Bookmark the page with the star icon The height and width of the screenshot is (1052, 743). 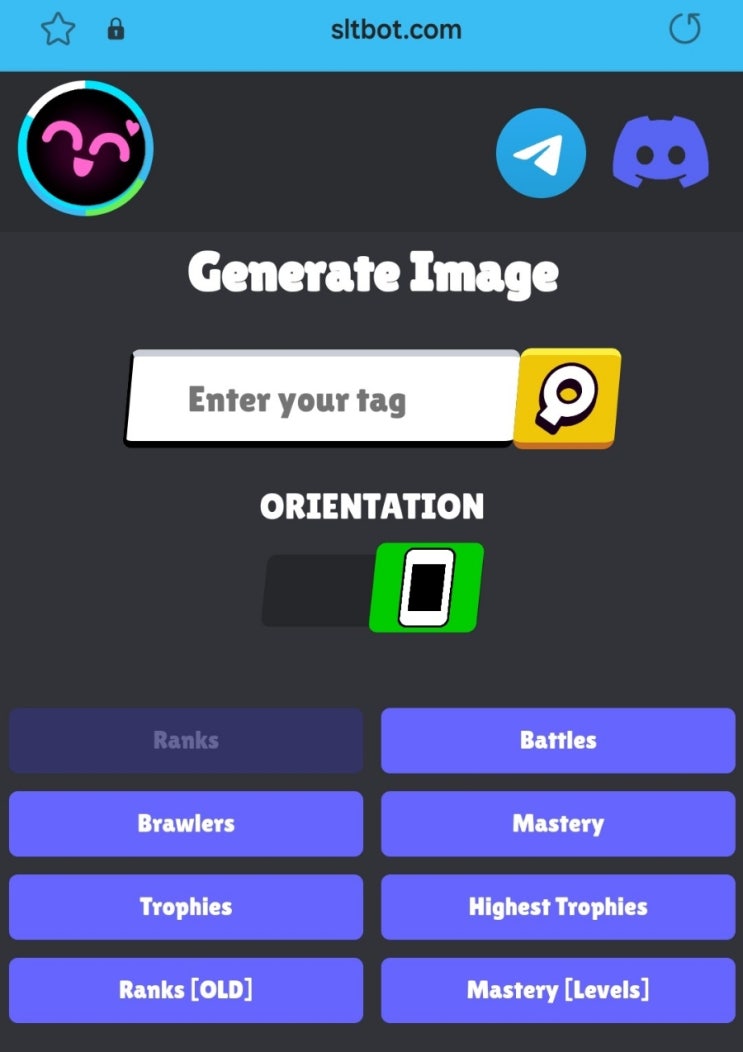click(58, 30)
